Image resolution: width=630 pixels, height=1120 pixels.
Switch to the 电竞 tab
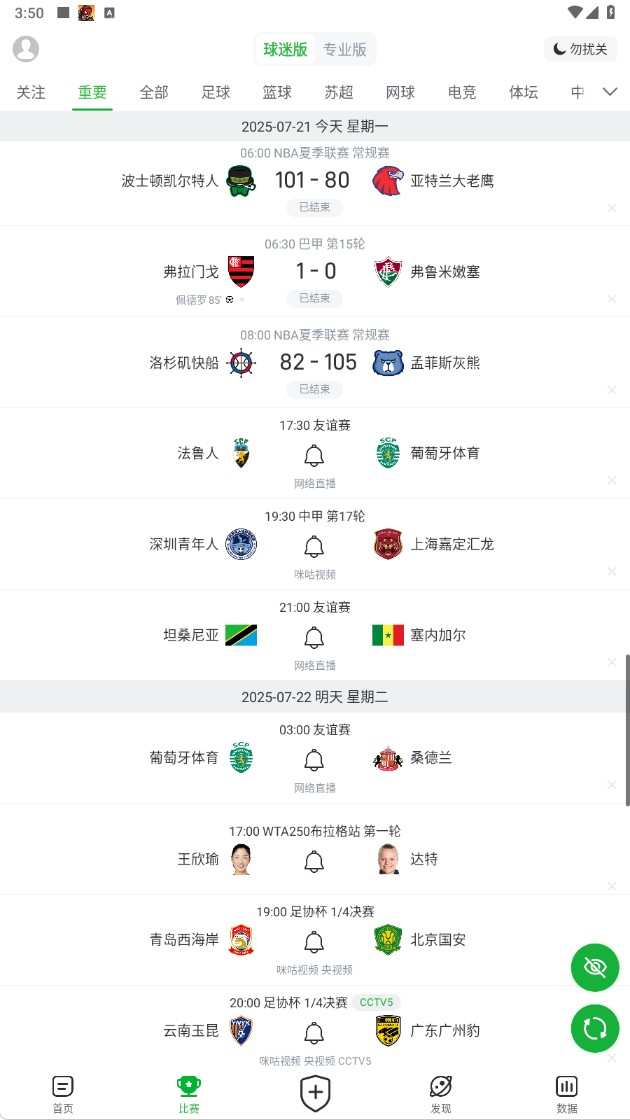point(462,92)
